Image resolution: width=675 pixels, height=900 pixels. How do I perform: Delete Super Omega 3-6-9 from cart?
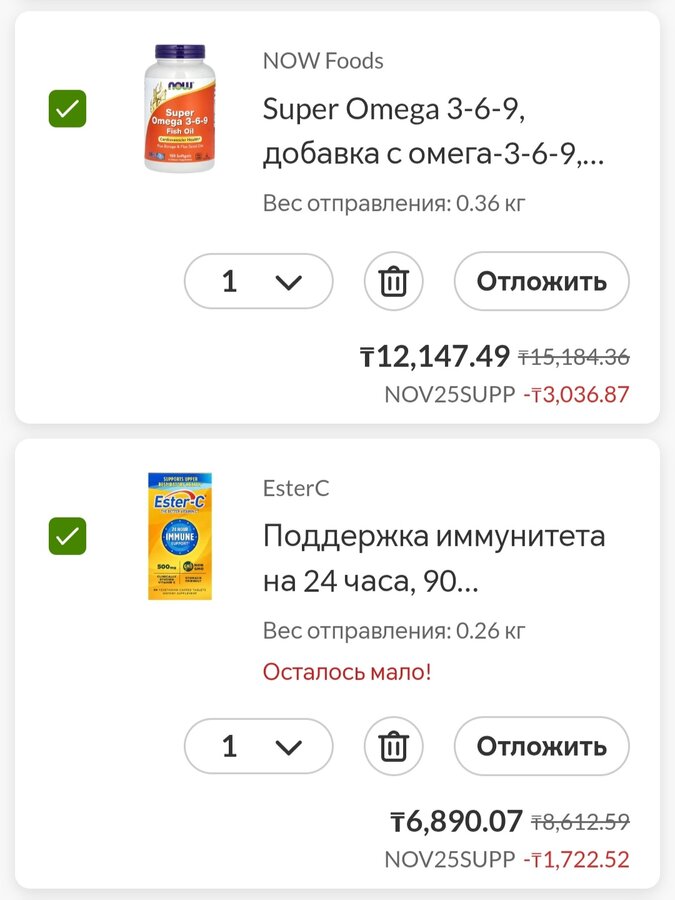[x=393, y=281]
